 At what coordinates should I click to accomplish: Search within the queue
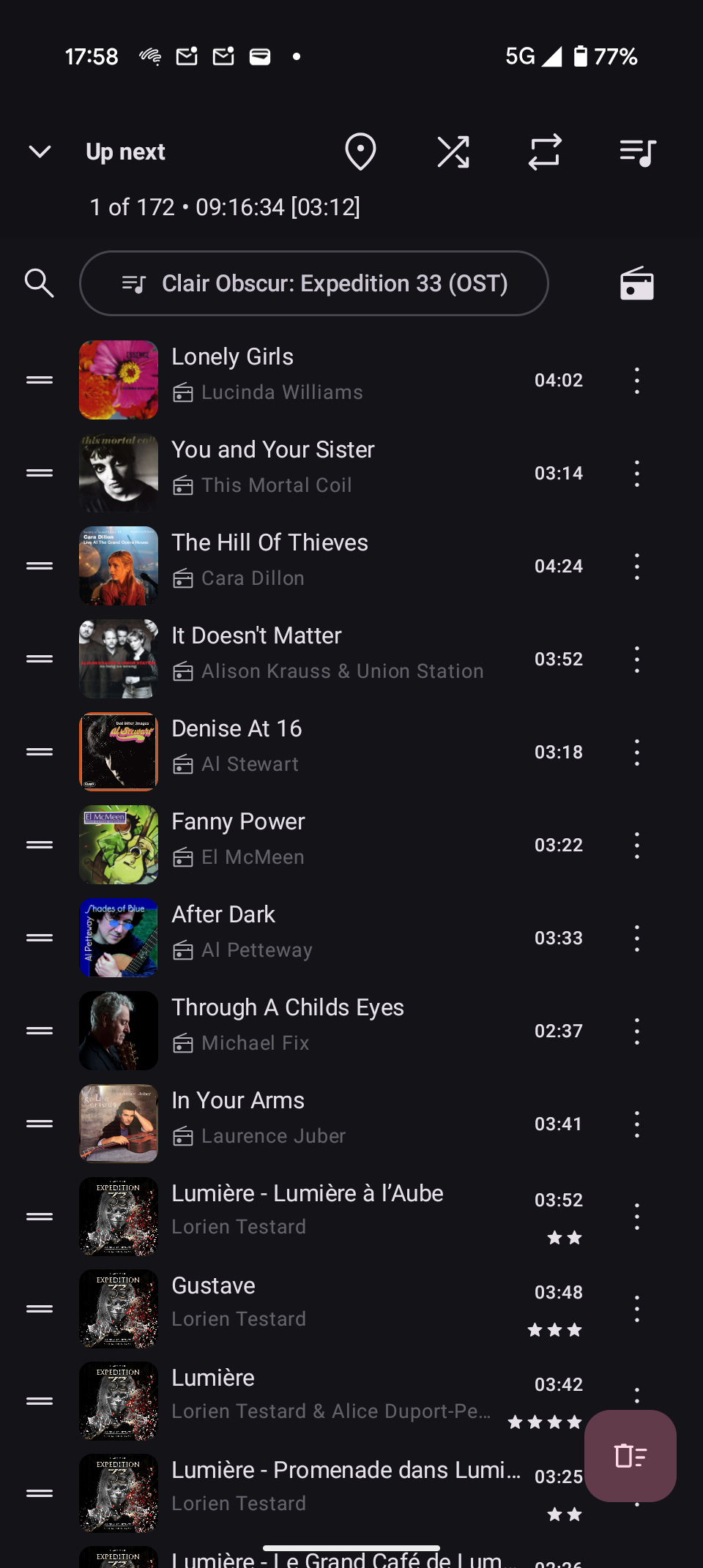point(40,283)
